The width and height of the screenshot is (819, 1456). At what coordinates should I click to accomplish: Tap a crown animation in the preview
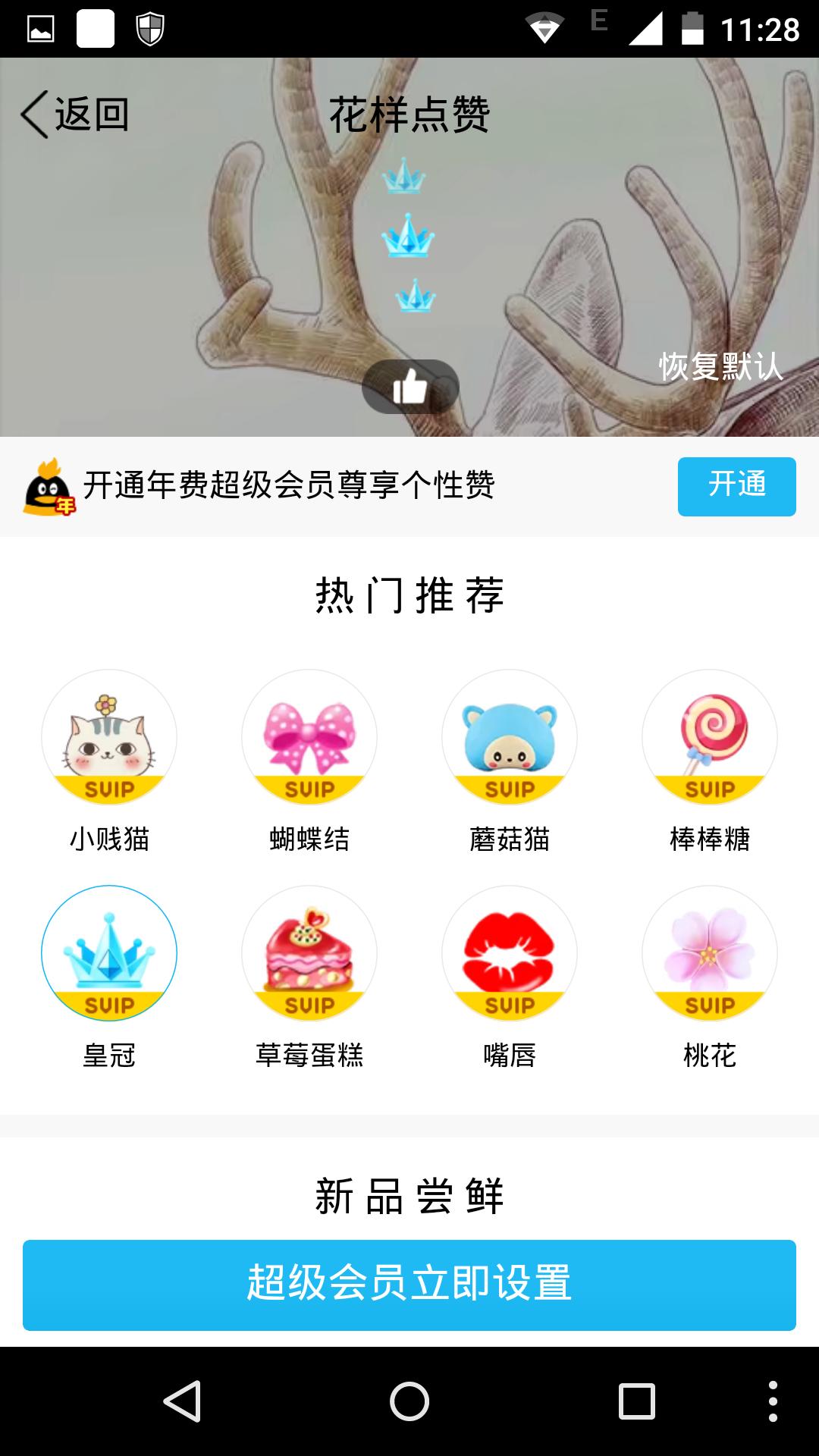pos(409,237)
